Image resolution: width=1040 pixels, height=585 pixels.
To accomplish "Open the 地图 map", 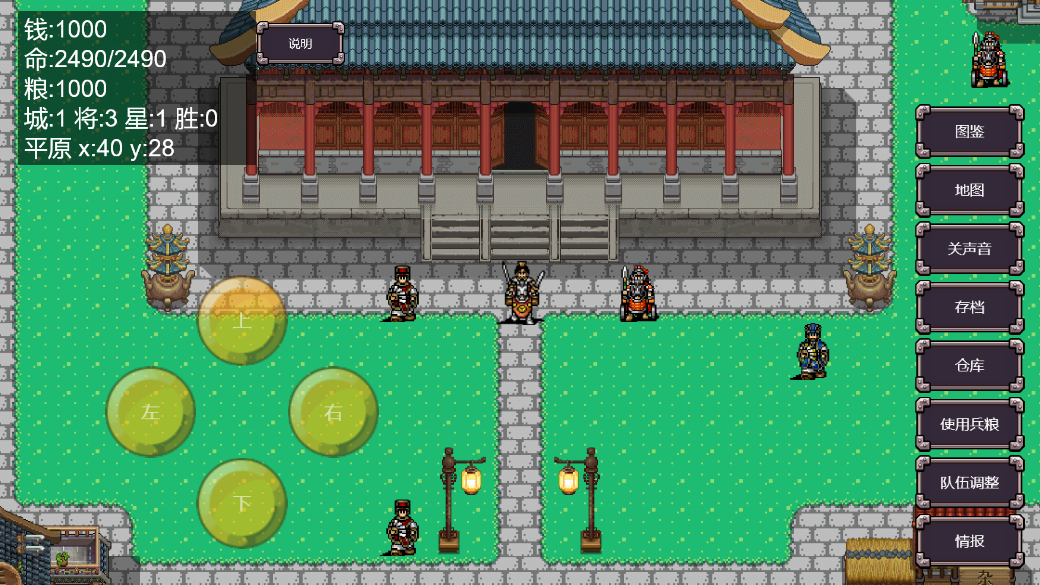I will (969, 190).
